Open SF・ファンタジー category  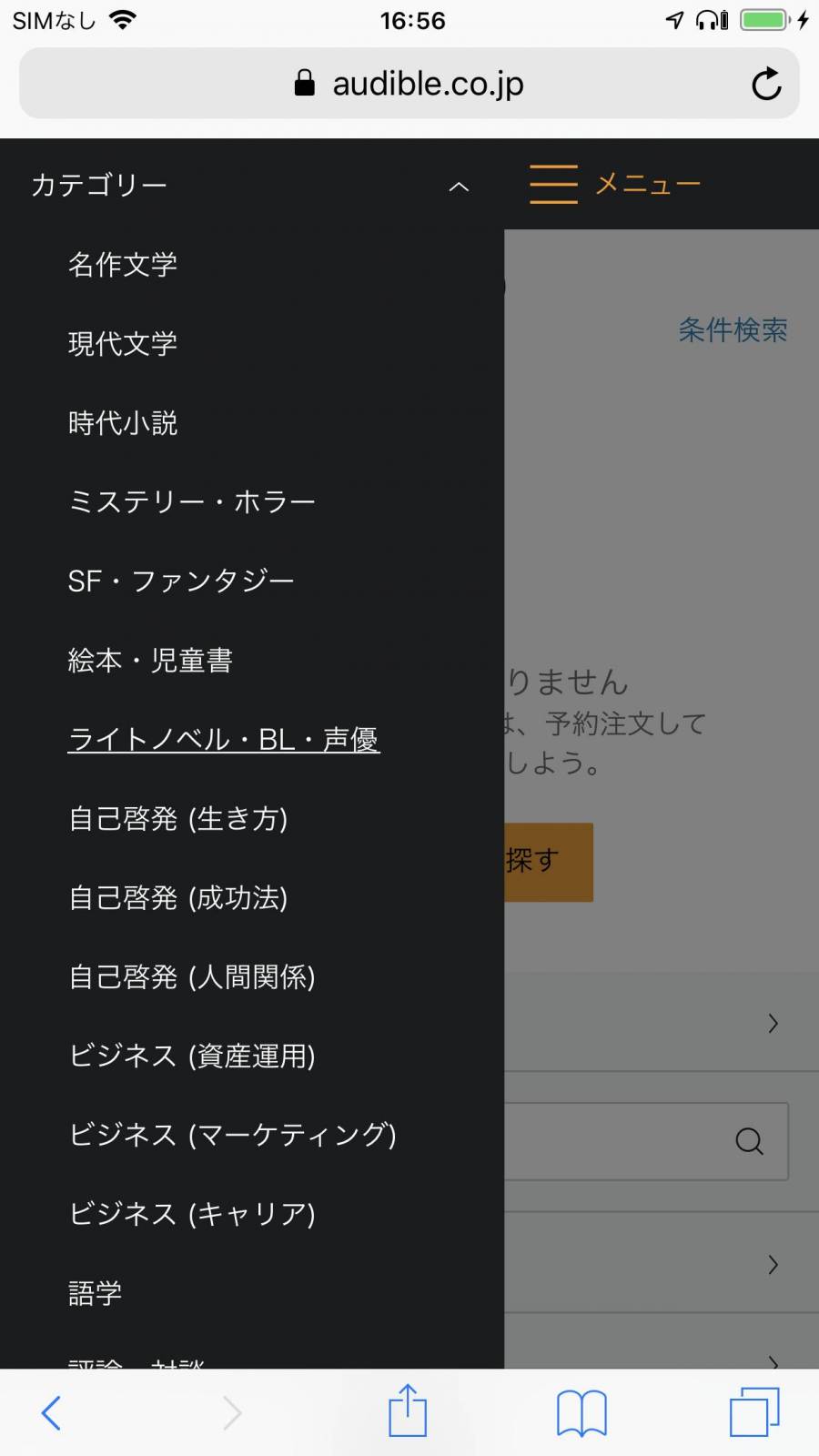[181, 581]
